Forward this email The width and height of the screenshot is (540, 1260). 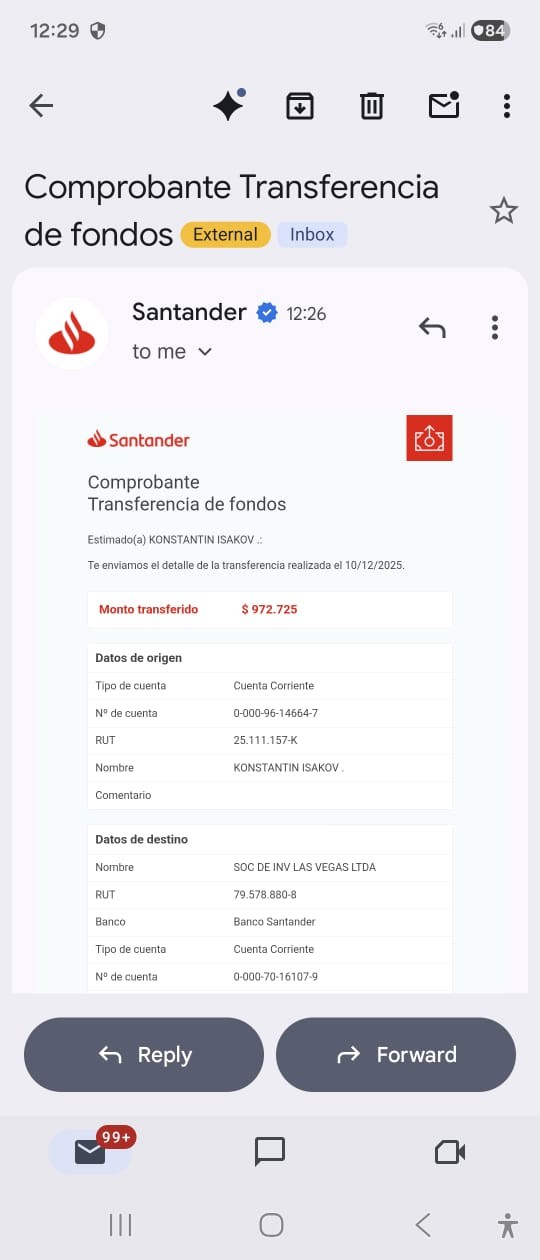[396, 1054]
